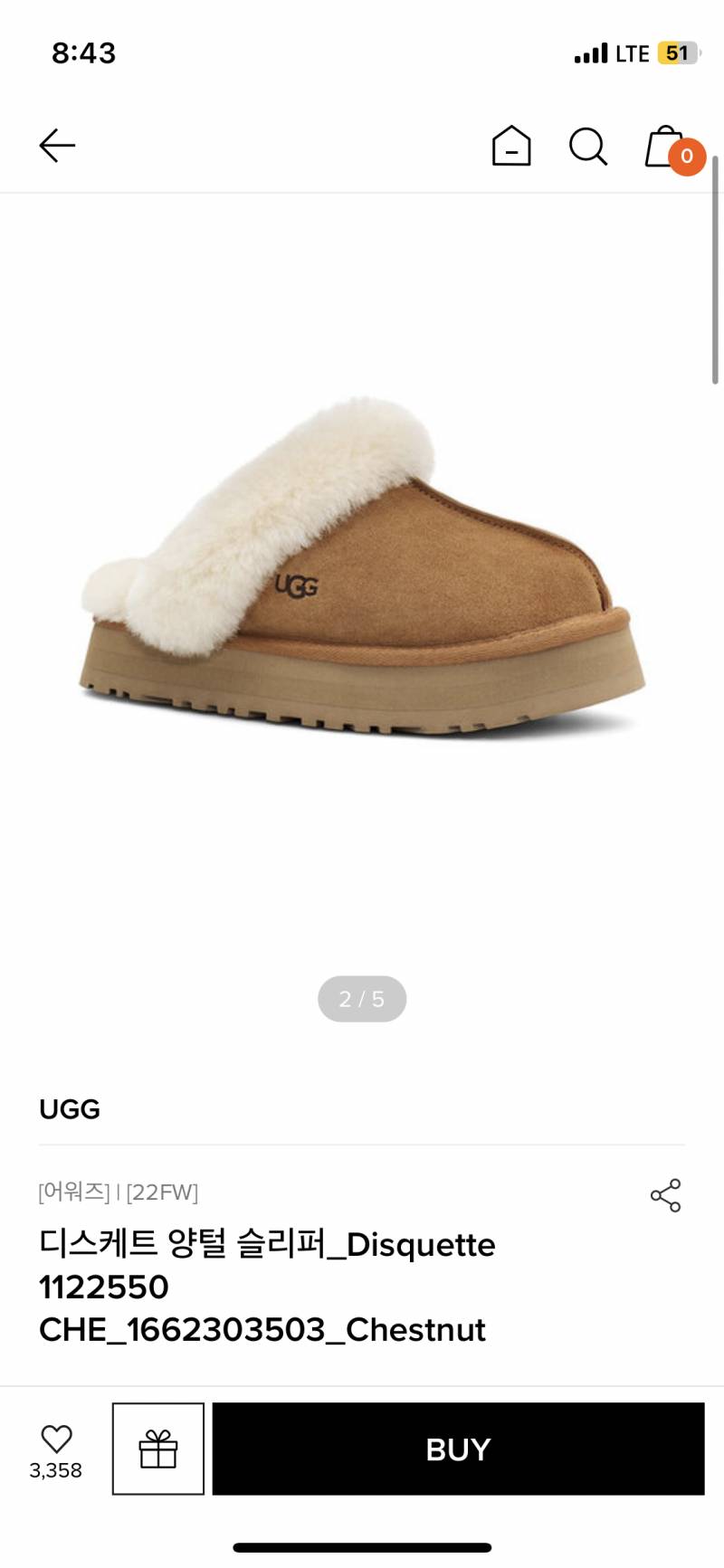Open the home icon
The height and width of the screenshot is (1568, 724).
(511, 146)
